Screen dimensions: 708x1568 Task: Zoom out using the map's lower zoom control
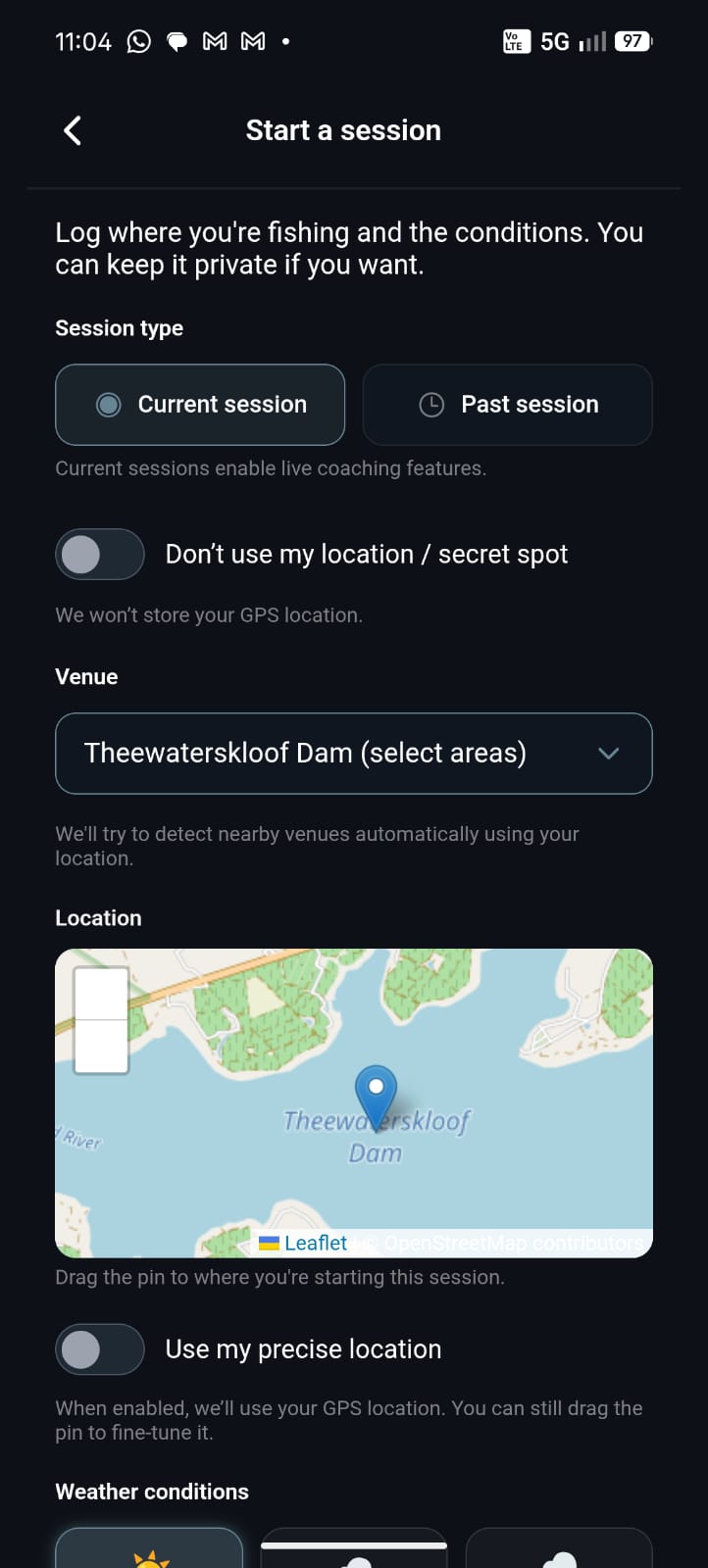pos(99,1044)
